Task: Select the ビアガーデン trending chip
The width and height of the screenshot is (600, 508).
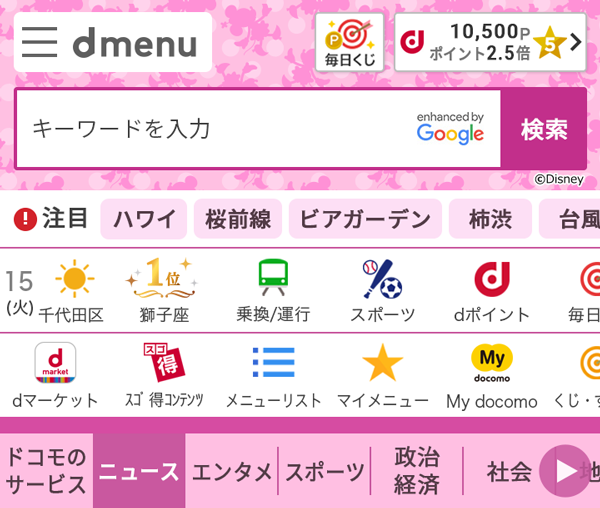Action: click(x=365, y=219)
